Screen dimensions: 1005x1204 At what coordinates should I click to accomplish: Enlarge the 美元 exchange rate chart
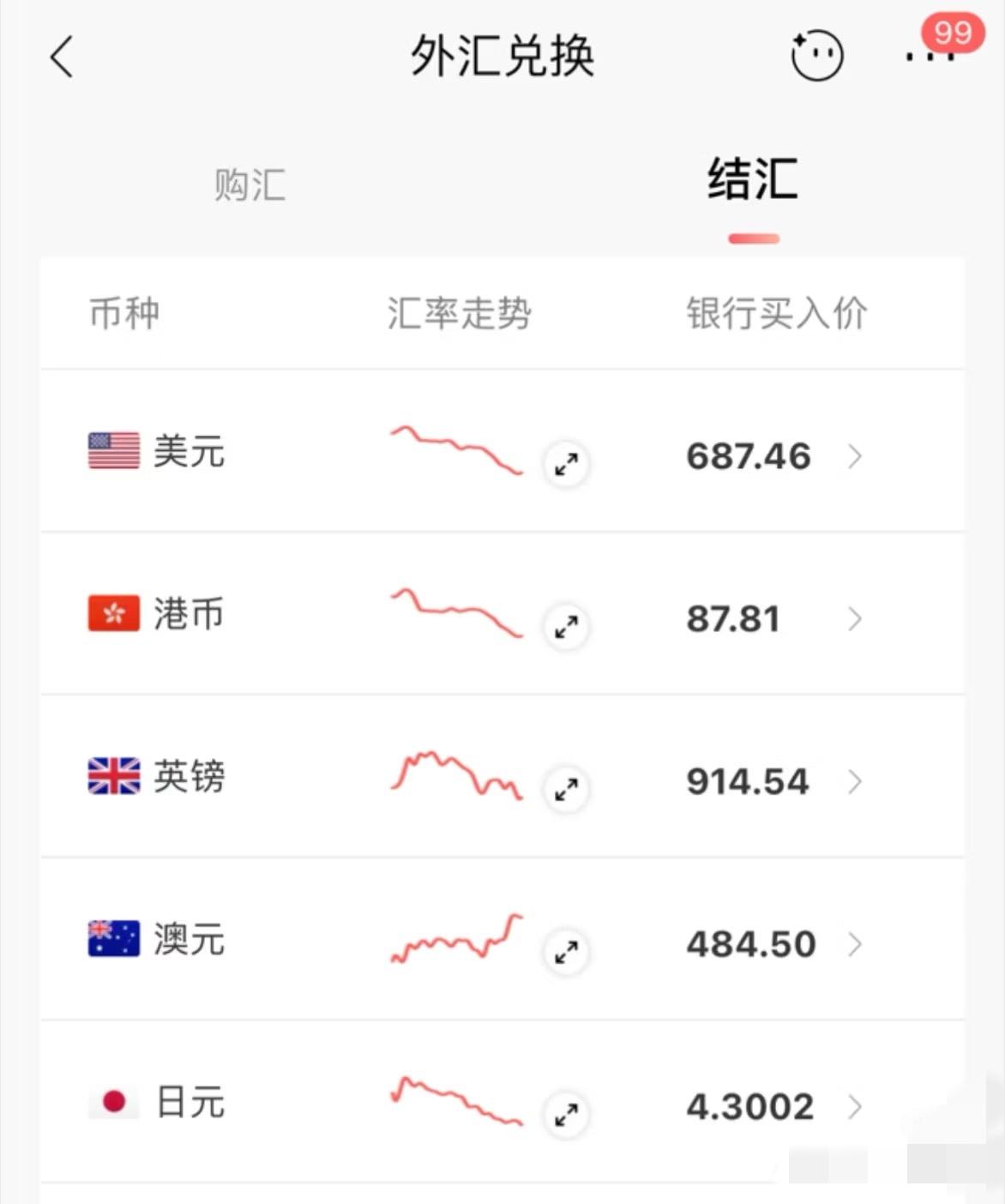click(566, 464)
